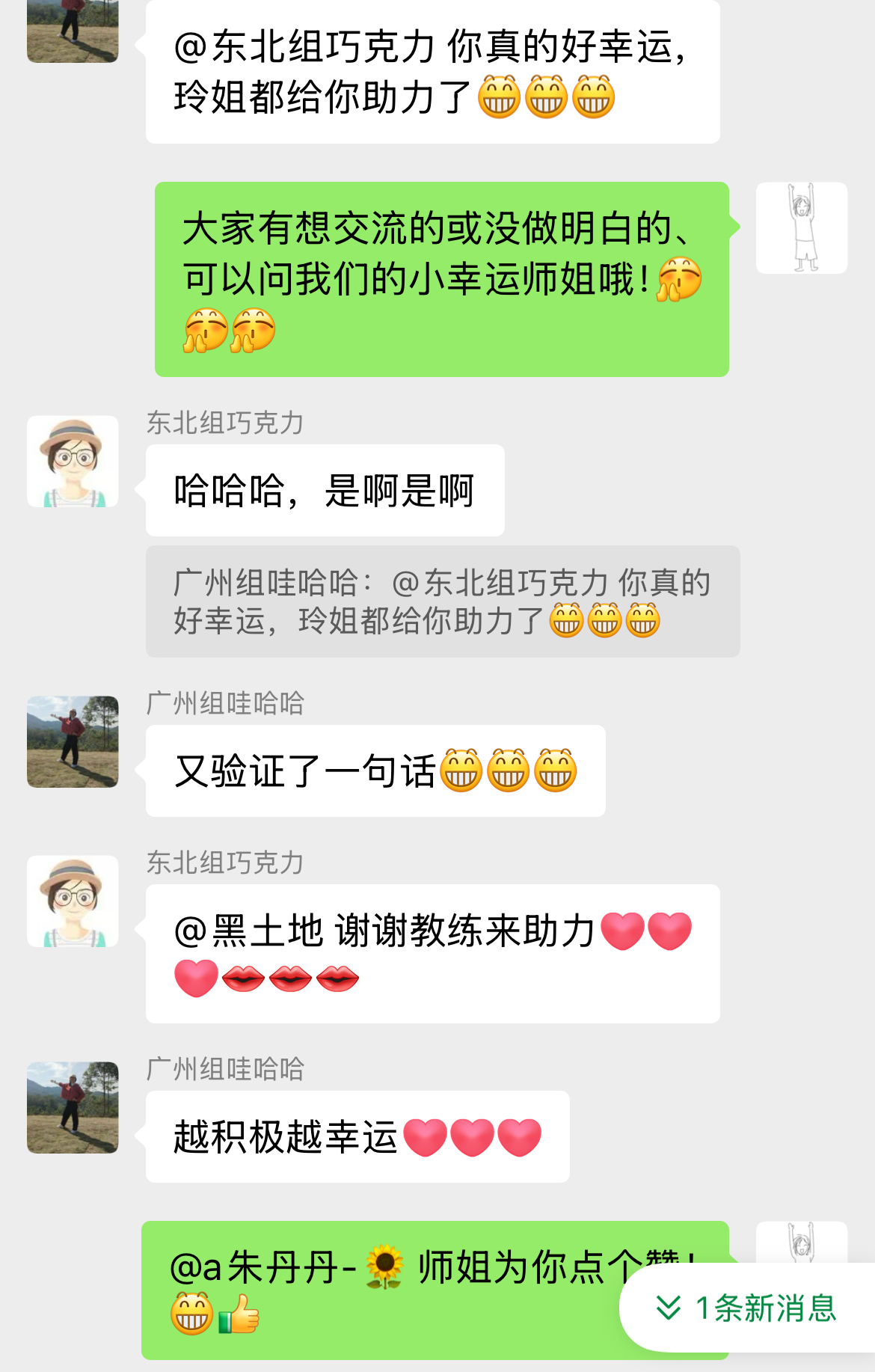Open 广州组哇哈哈's avatar beside 又验证了一句话

tap(73, 741)
